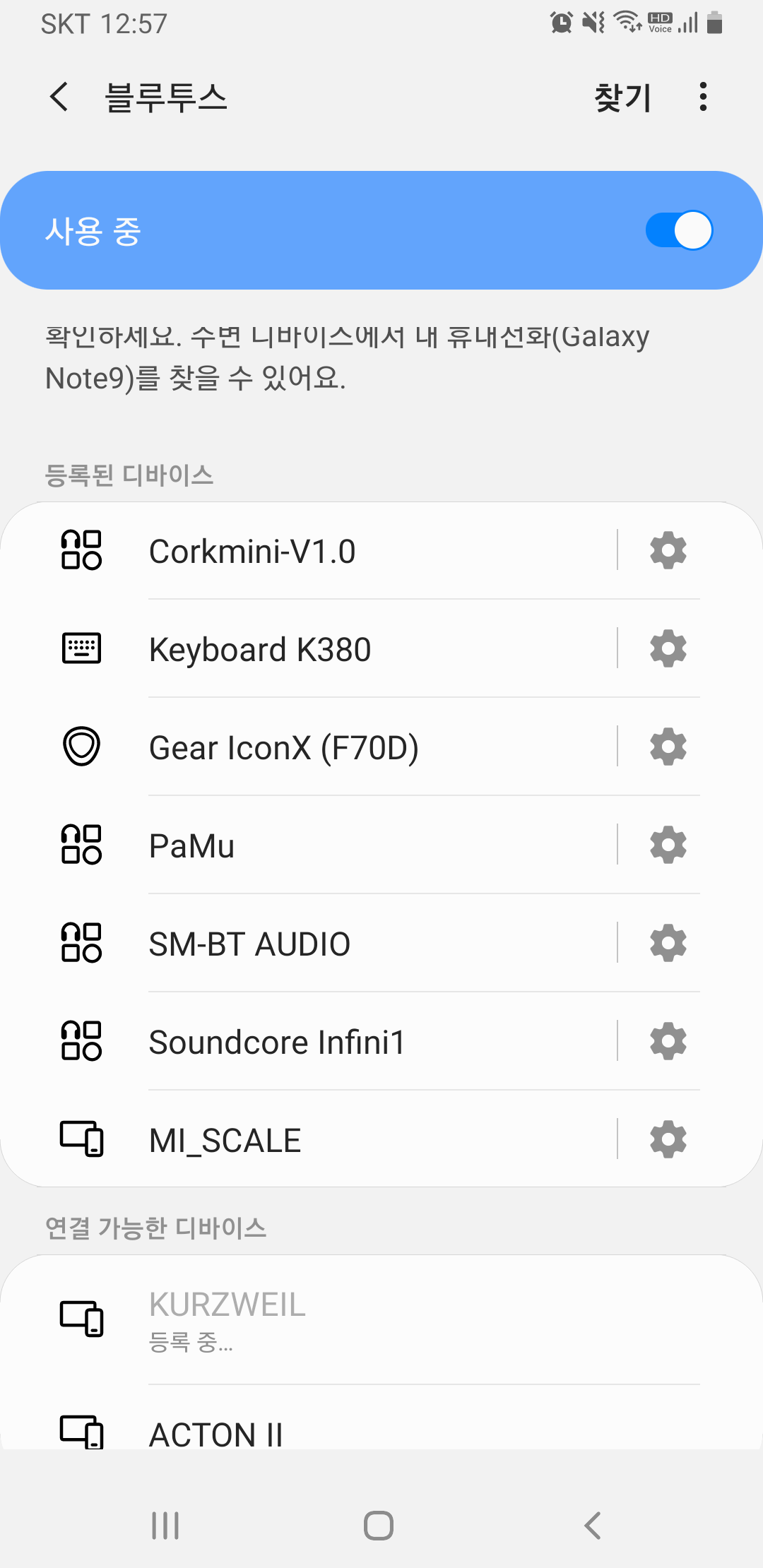Open settings gear for Gear IconX (F70D)

[x=668, y=747]
